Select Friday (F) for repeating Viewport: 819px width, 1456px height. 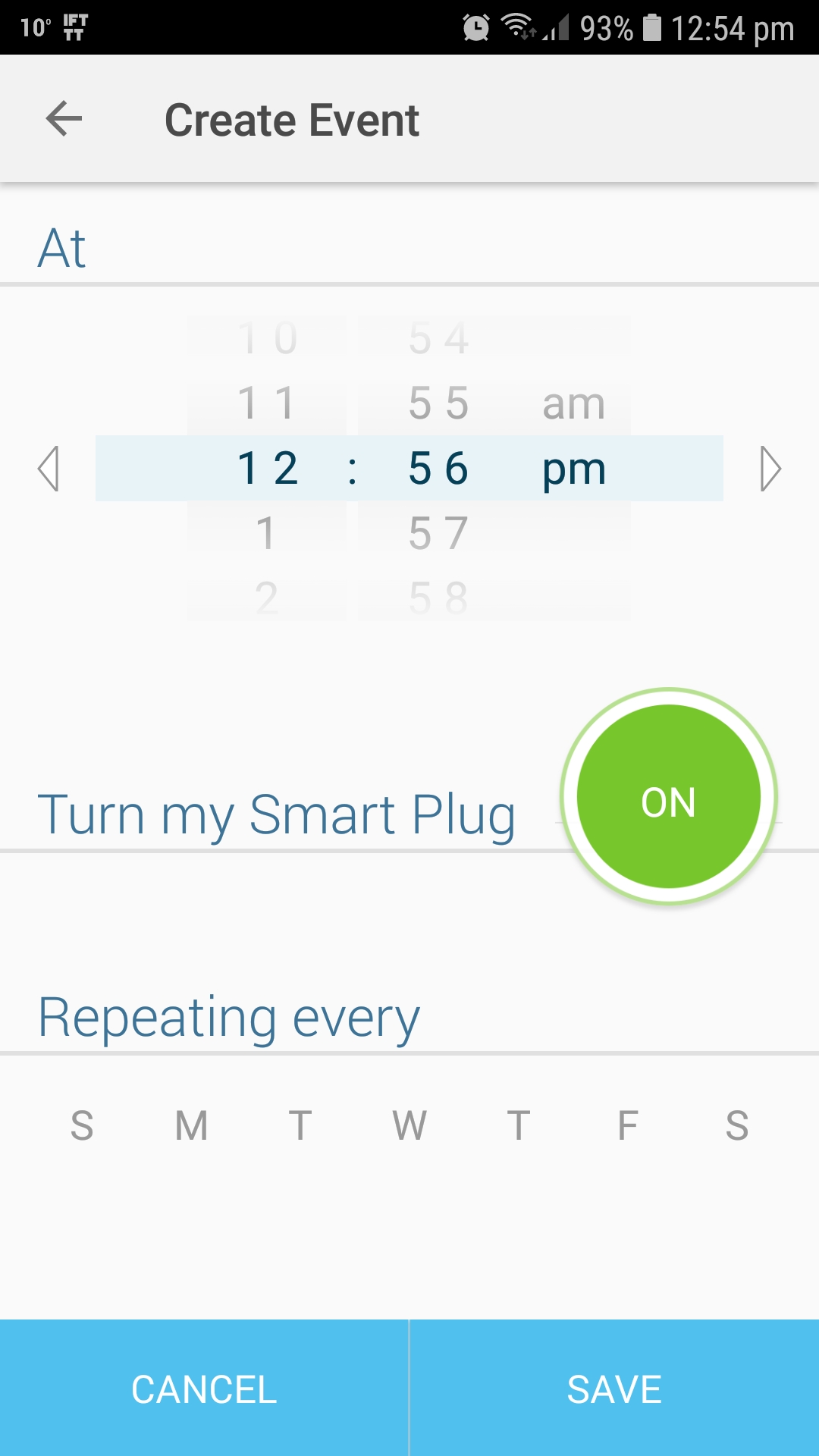627,1125
